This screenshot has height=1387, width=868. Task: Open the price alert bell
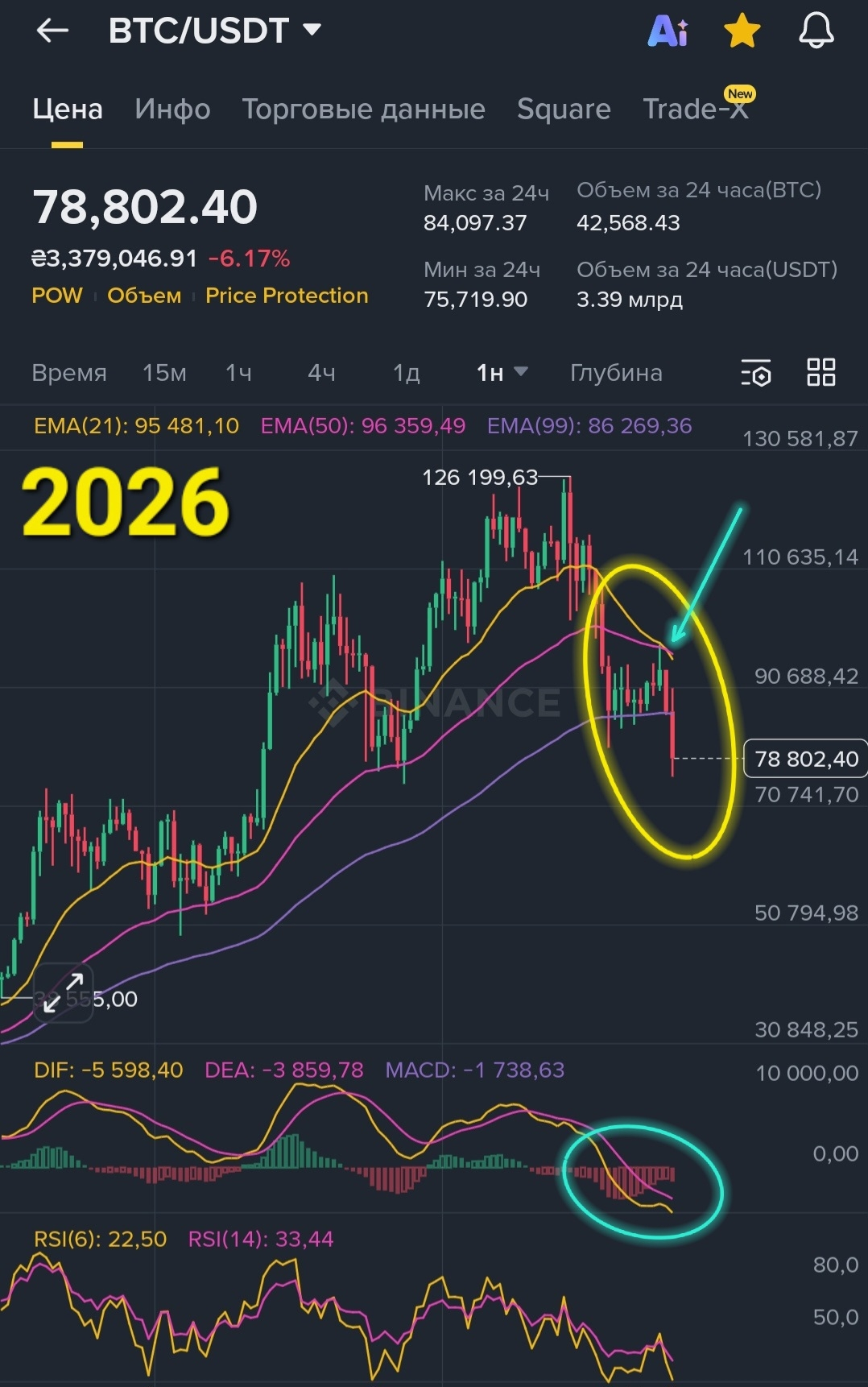(816, 31)
